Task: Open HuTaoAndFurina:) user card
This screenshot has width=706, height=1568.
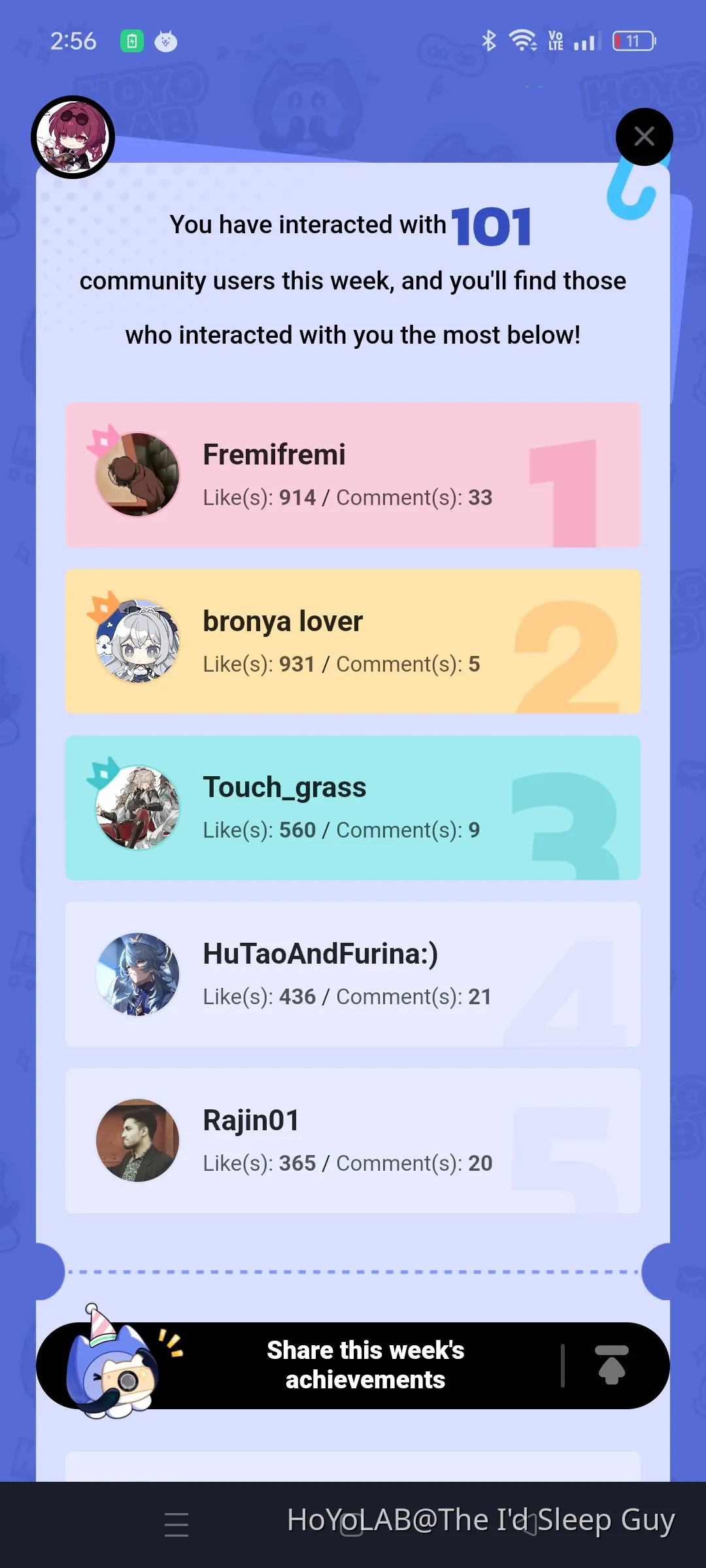Action: [x=352, y=975]
